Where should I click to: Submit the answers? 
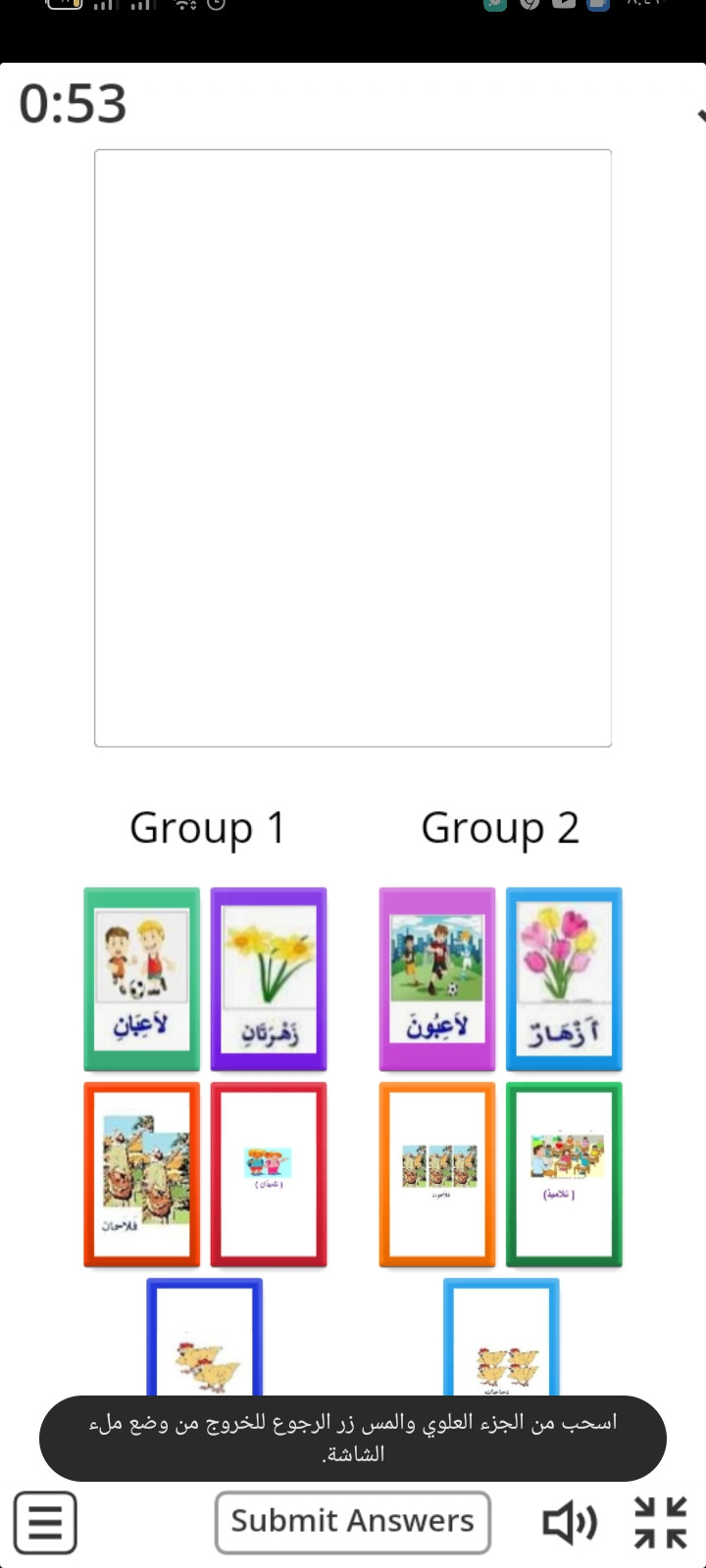click(x=352, y=1521)
